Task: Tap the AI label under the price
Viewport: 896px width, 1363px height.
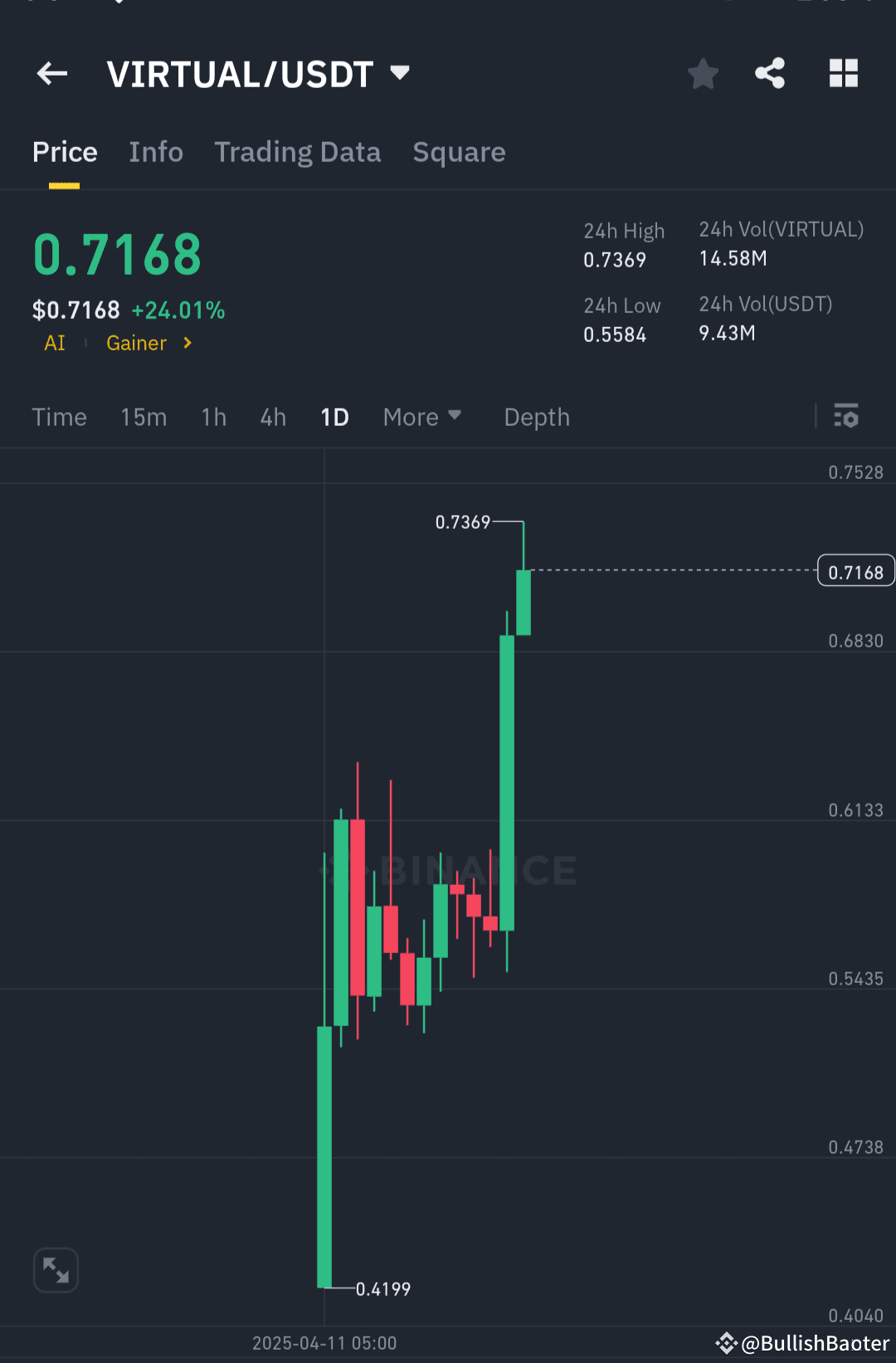Action: (x=54, y=342)
